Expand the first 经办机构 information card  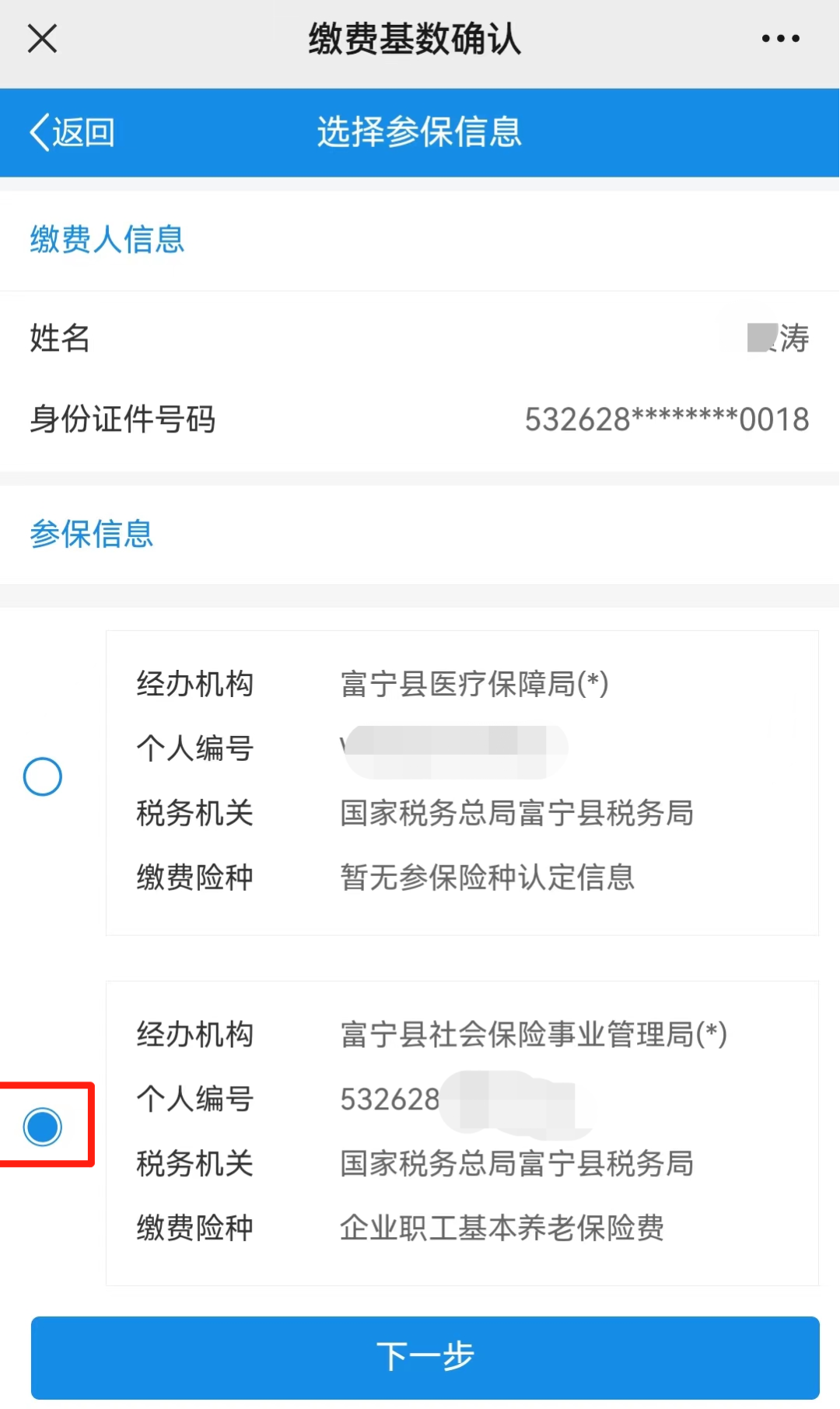(x=462, y=778)
